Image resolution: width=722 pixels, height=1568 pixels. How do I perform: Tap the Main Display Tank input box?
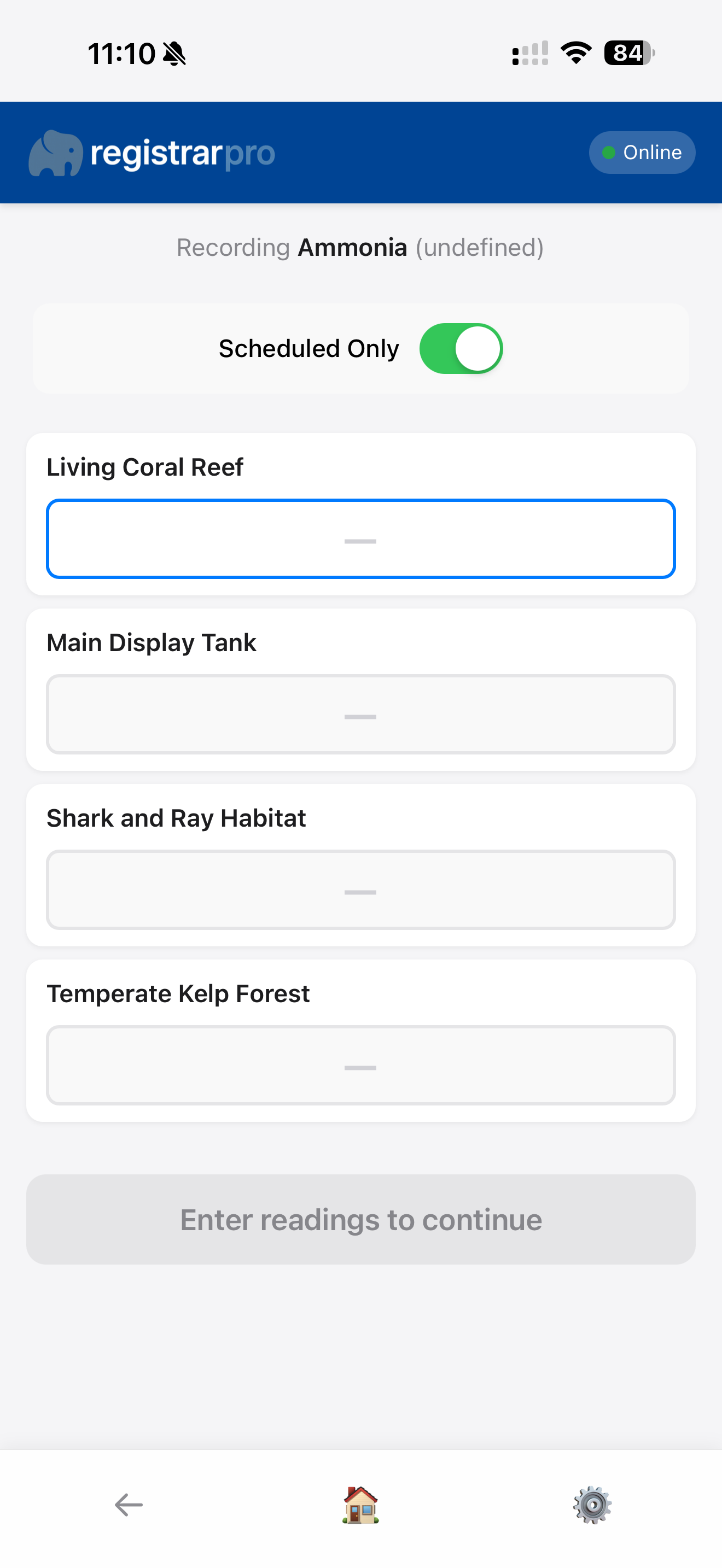(360, 714)
